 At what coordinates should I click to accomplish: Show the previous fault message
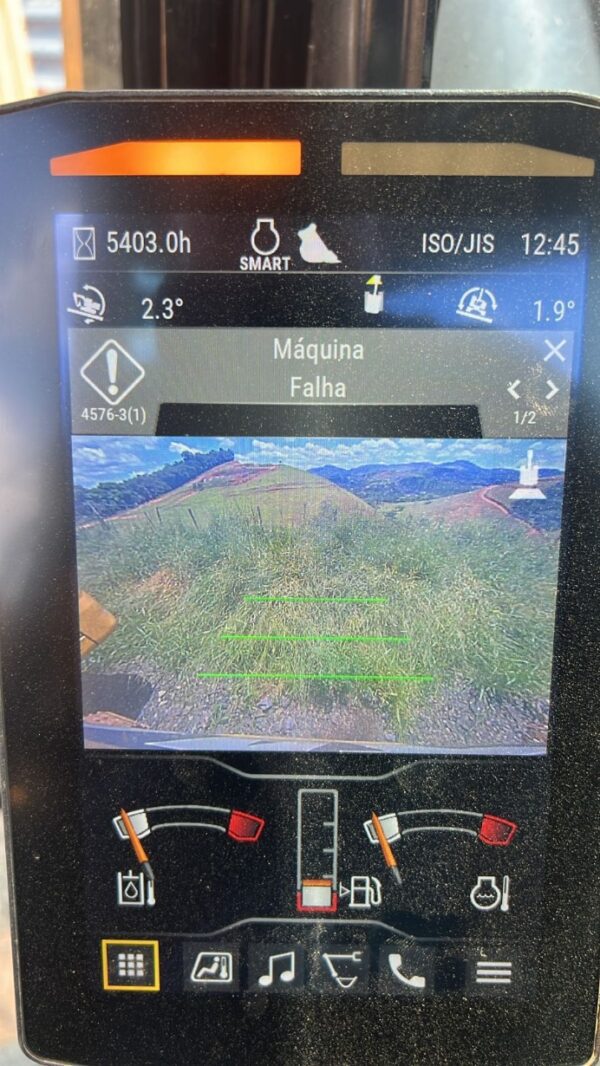coord(515,390)
